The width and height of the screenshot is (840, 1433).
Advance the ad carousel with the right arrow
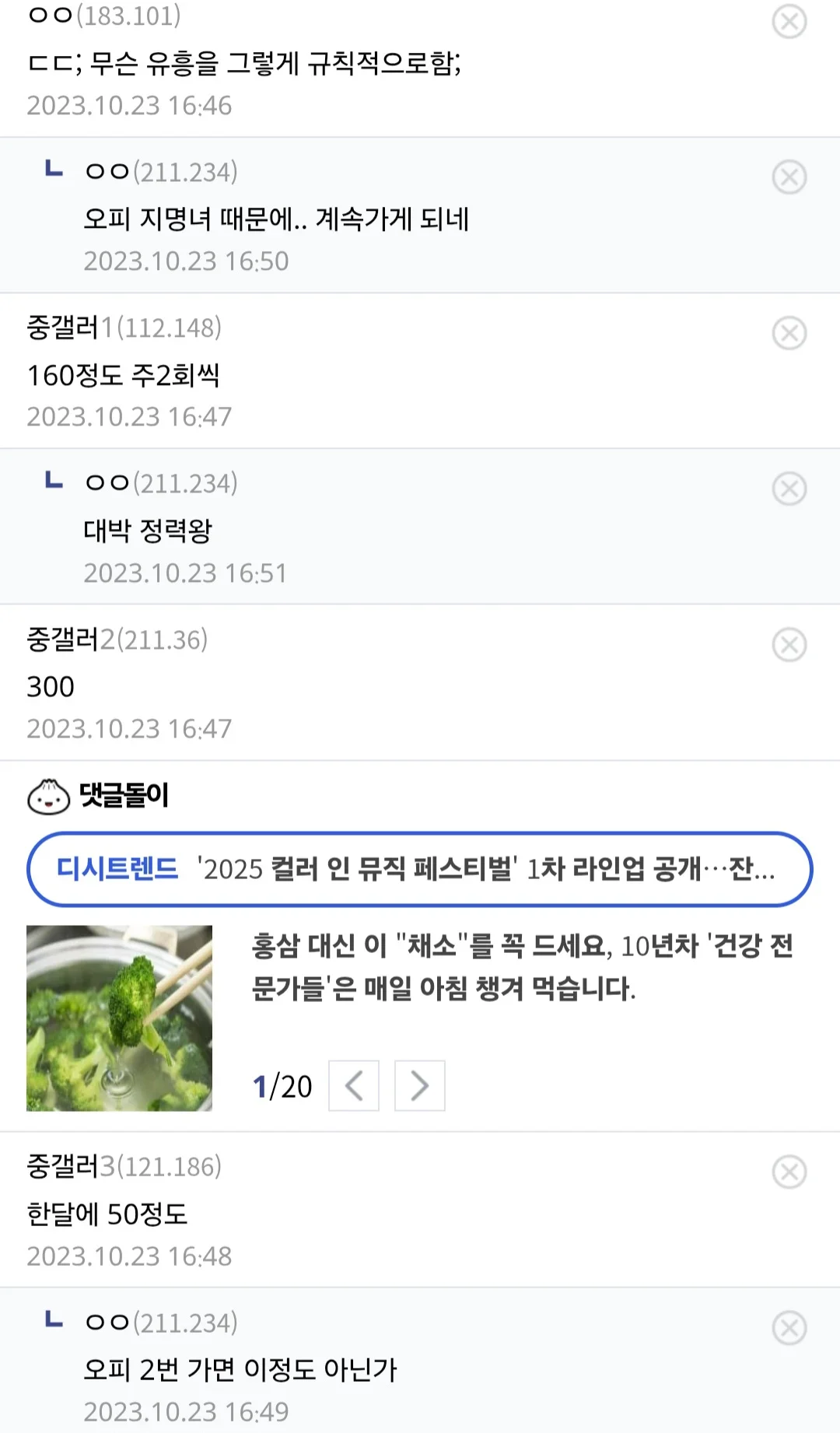[419, 1085]
